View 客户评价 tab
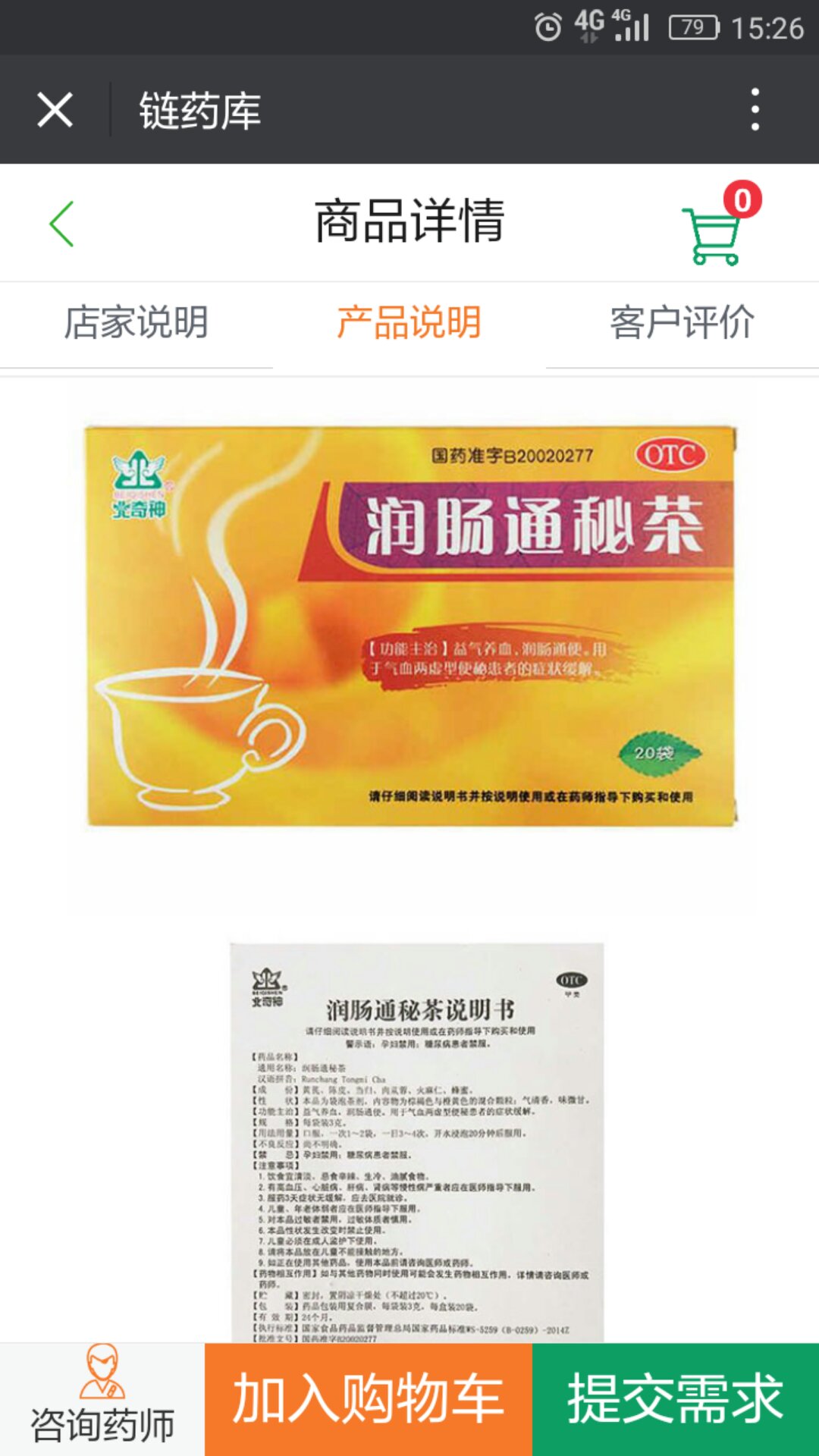819x1456 pixels. coord(682,323)
